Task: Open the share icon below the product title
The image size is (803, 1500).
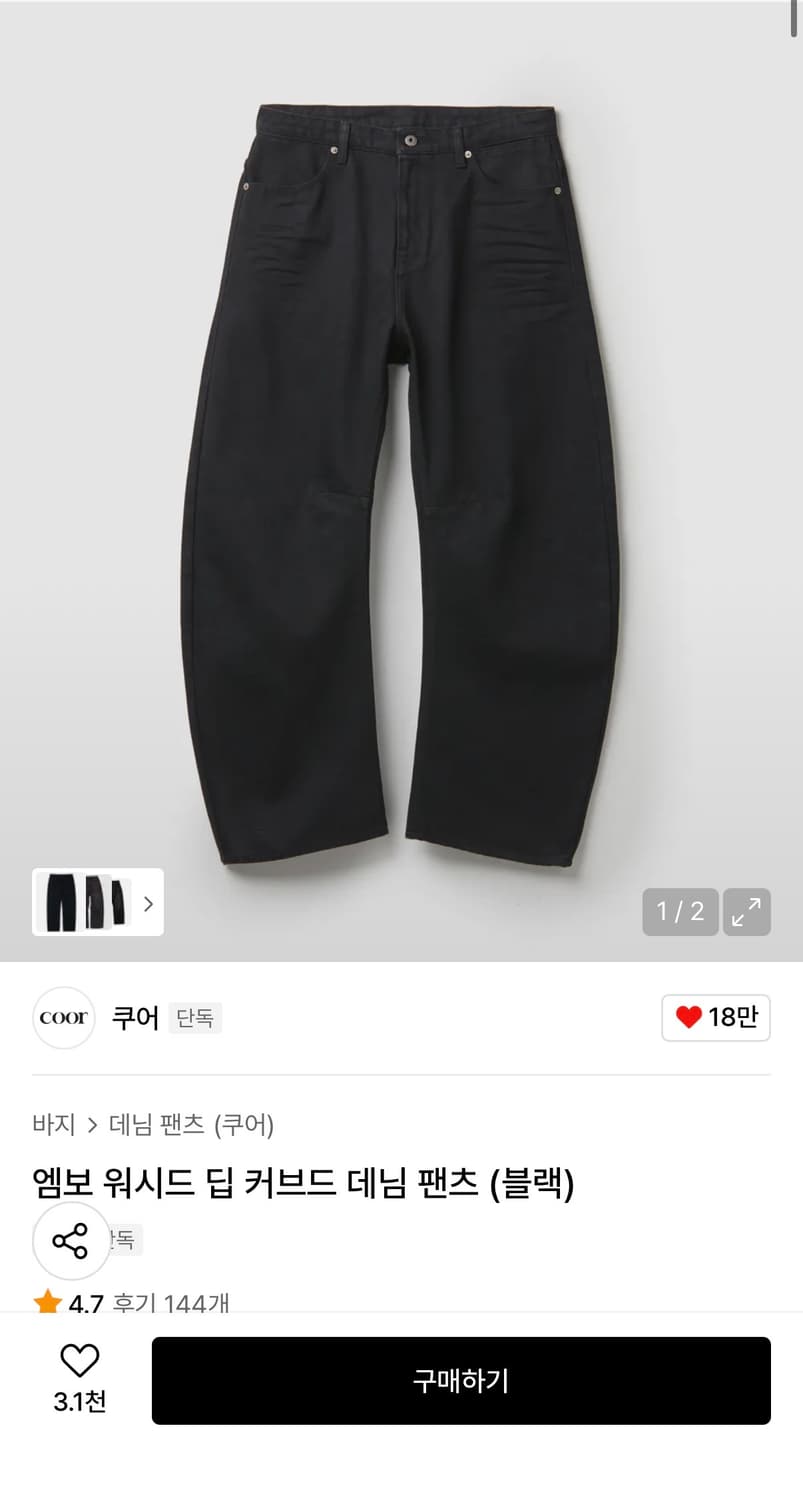Action: [x=70, y=1241]
